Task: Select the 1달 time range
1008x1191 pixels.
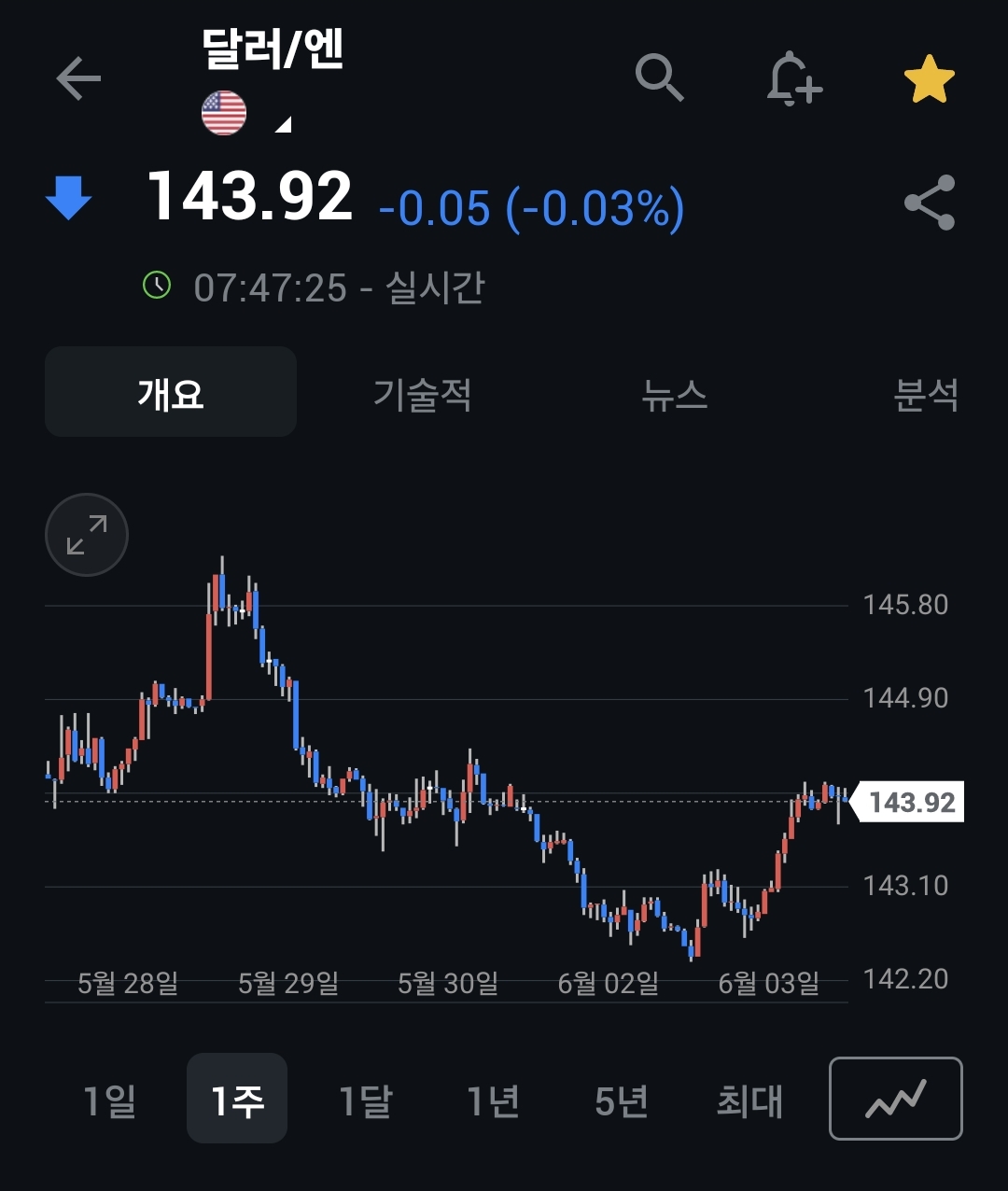Action: click(x=365, y=1100)
